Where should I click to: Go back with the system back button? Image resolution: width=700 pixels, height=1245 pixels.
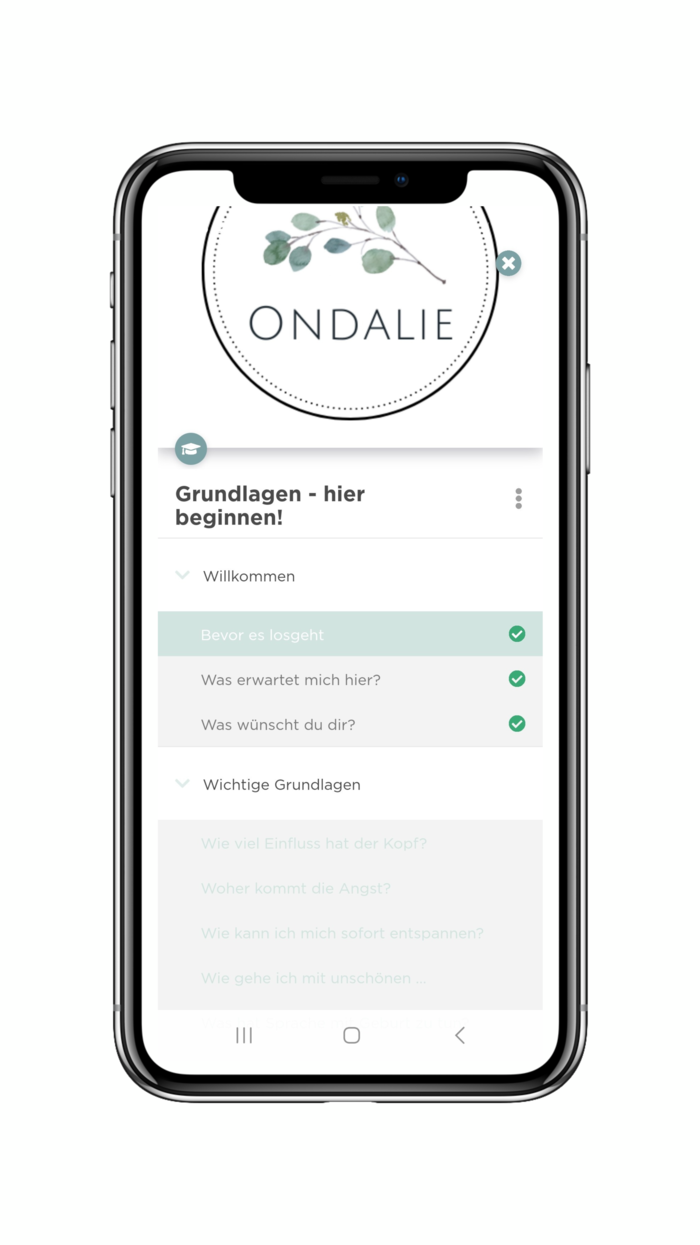tap(460, 1036)
